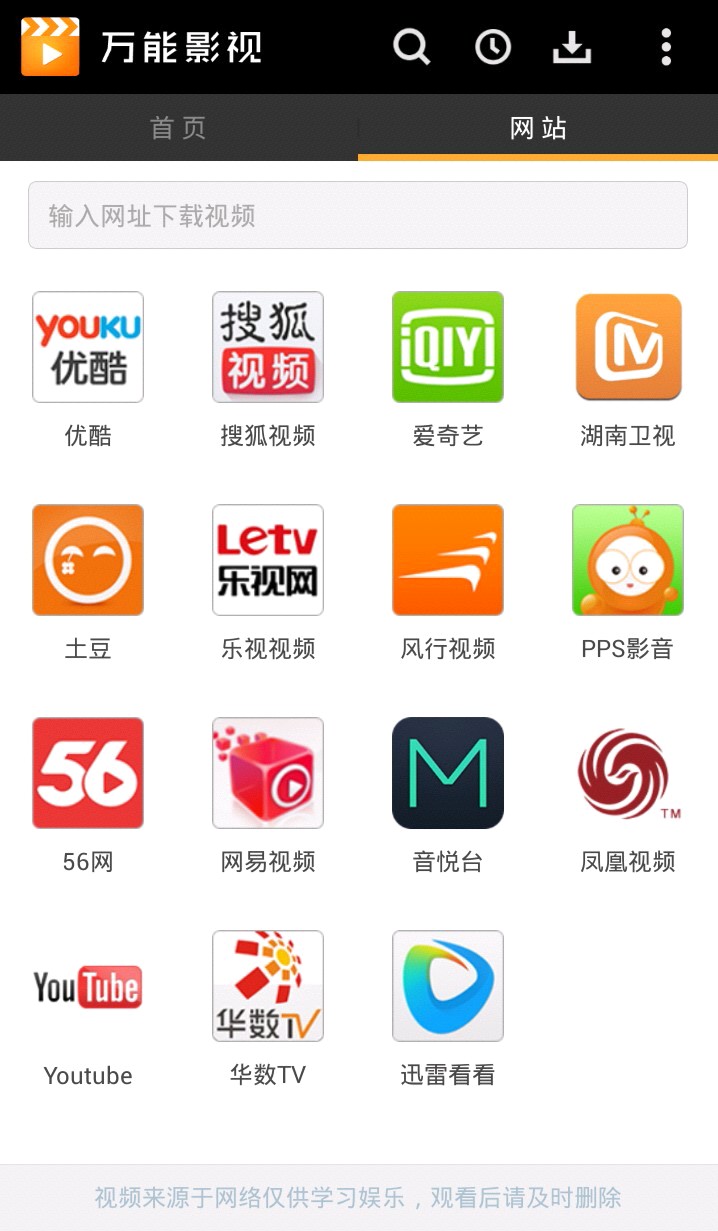
Task: Open PPS影音
Action: click(628, 560)
